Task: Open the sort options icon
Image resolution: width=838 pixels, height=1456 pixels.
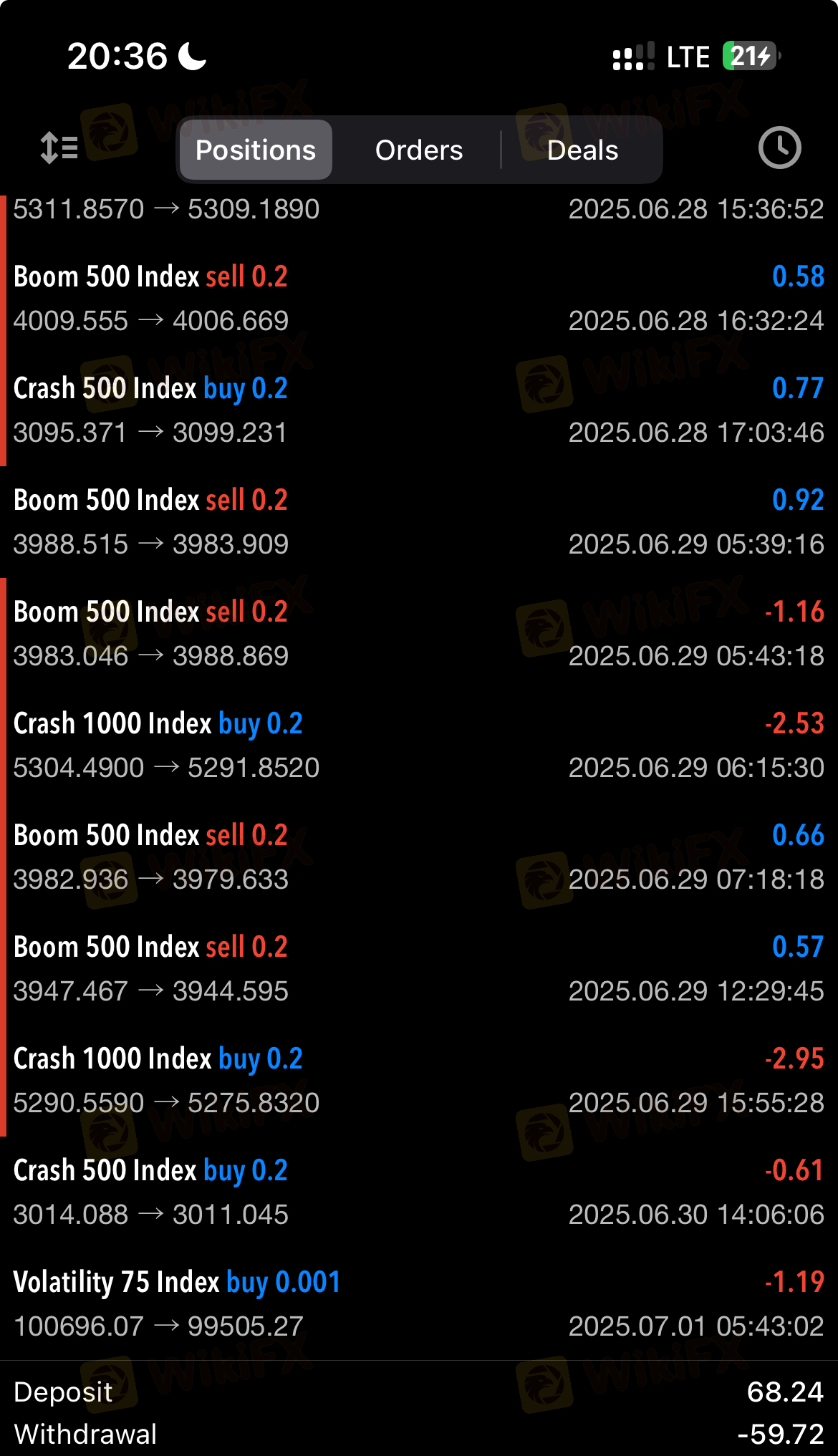Action: pyautogui.click(x=59, y=148)
